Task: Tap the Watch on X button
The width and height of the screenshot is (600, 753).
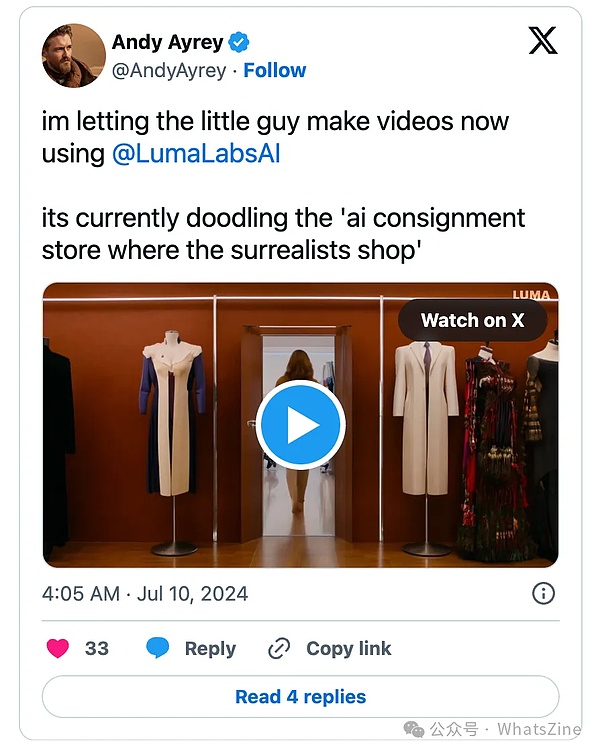Action: pyautogui.click(x=472, y=320)
